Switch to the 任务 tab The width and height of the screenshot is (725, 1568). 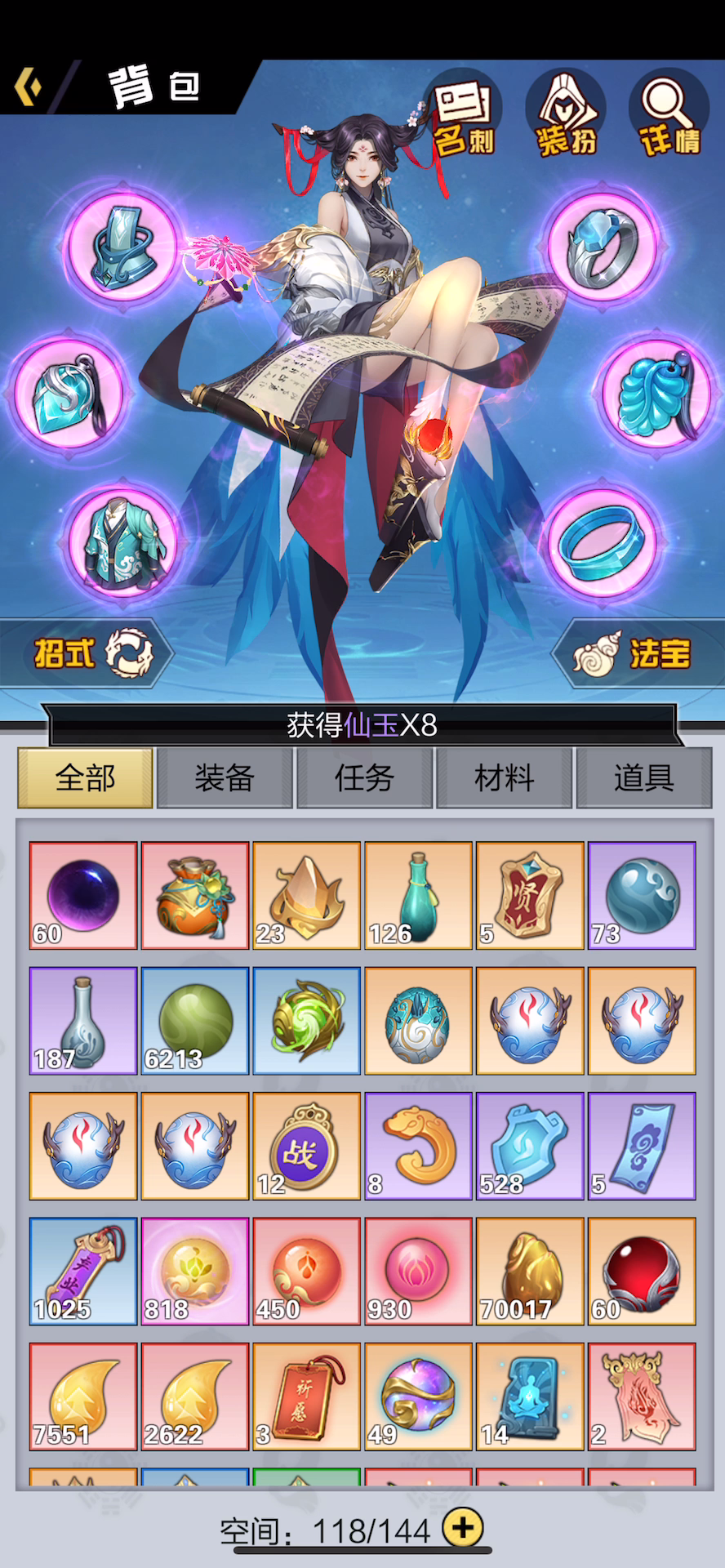click(364, 777)
